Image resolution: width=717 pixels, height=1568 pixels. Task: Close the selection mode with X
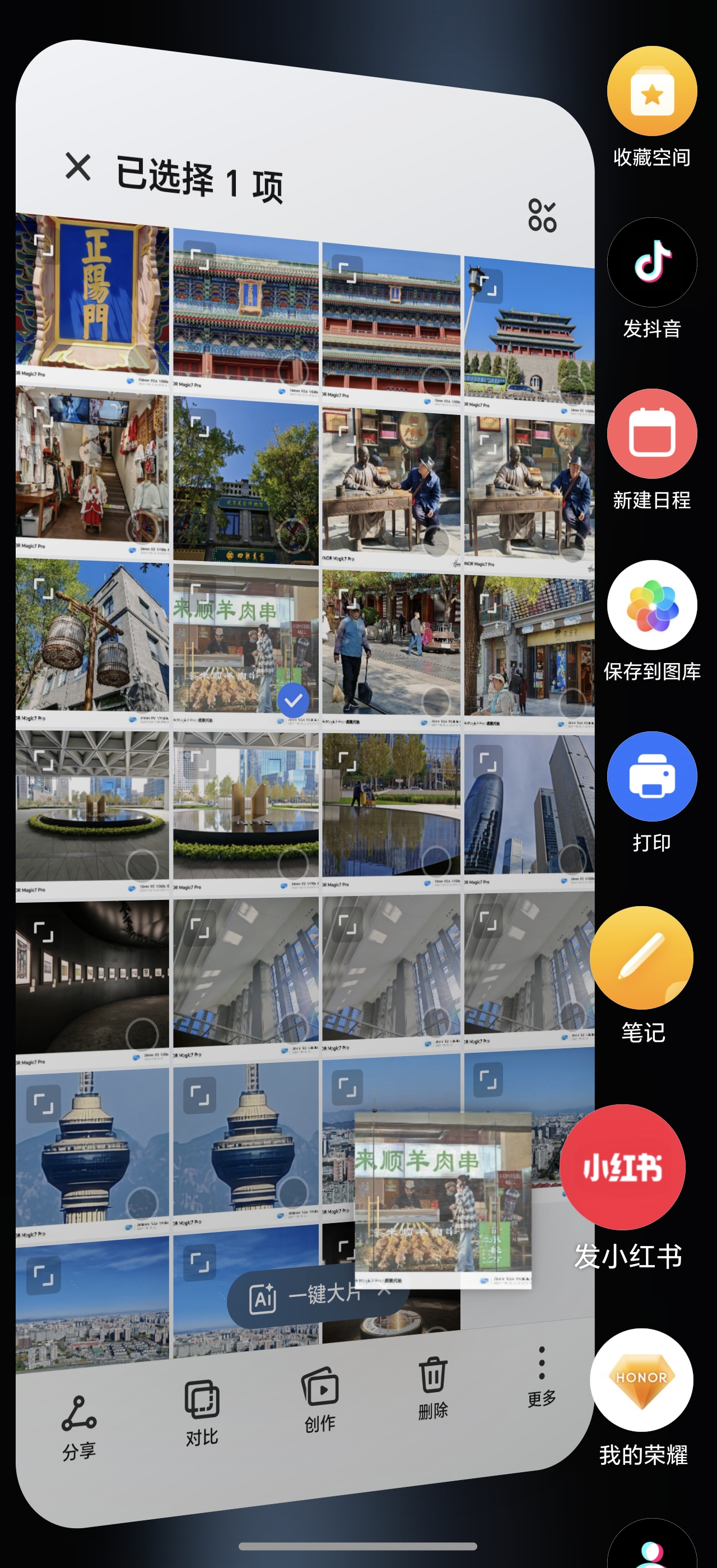78,167
